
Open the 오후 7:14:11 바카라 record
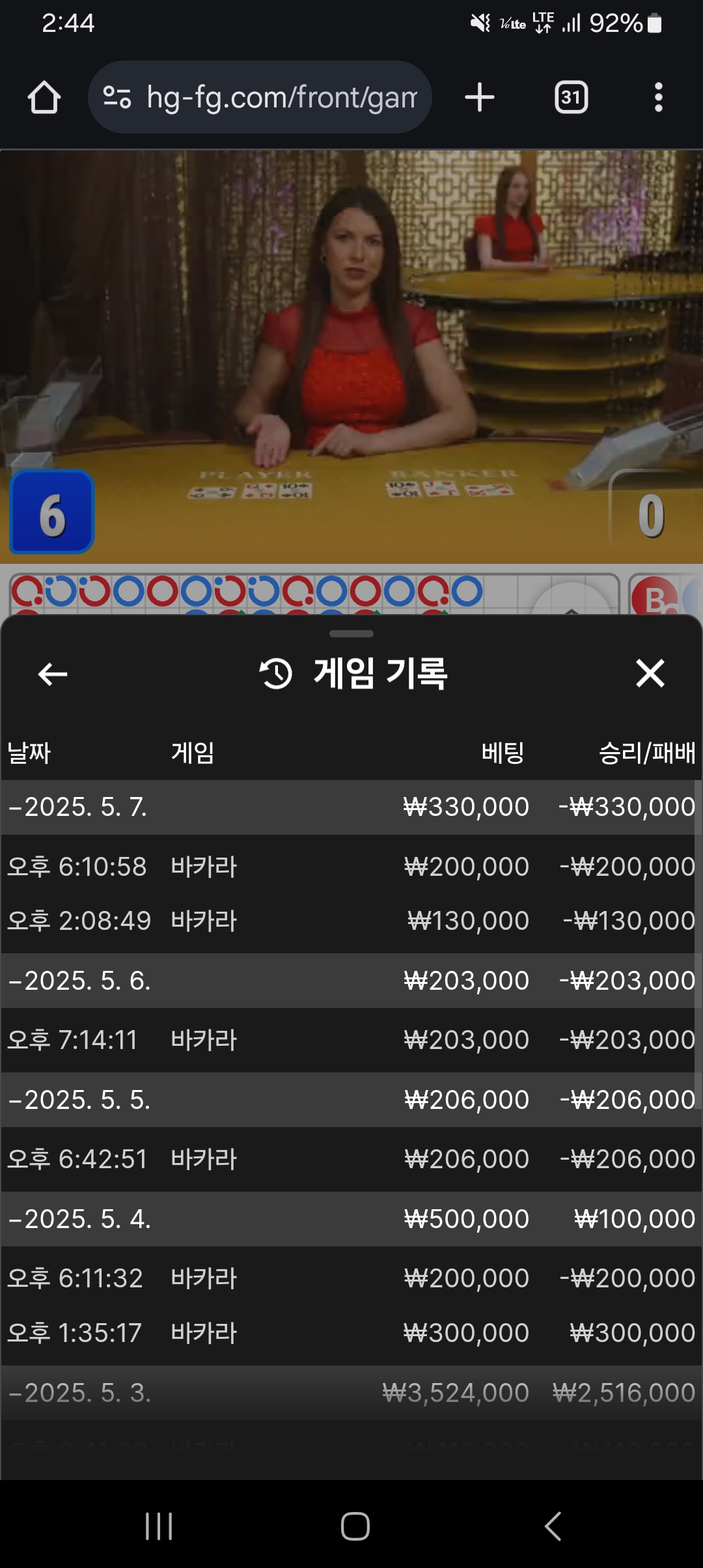351,1040
